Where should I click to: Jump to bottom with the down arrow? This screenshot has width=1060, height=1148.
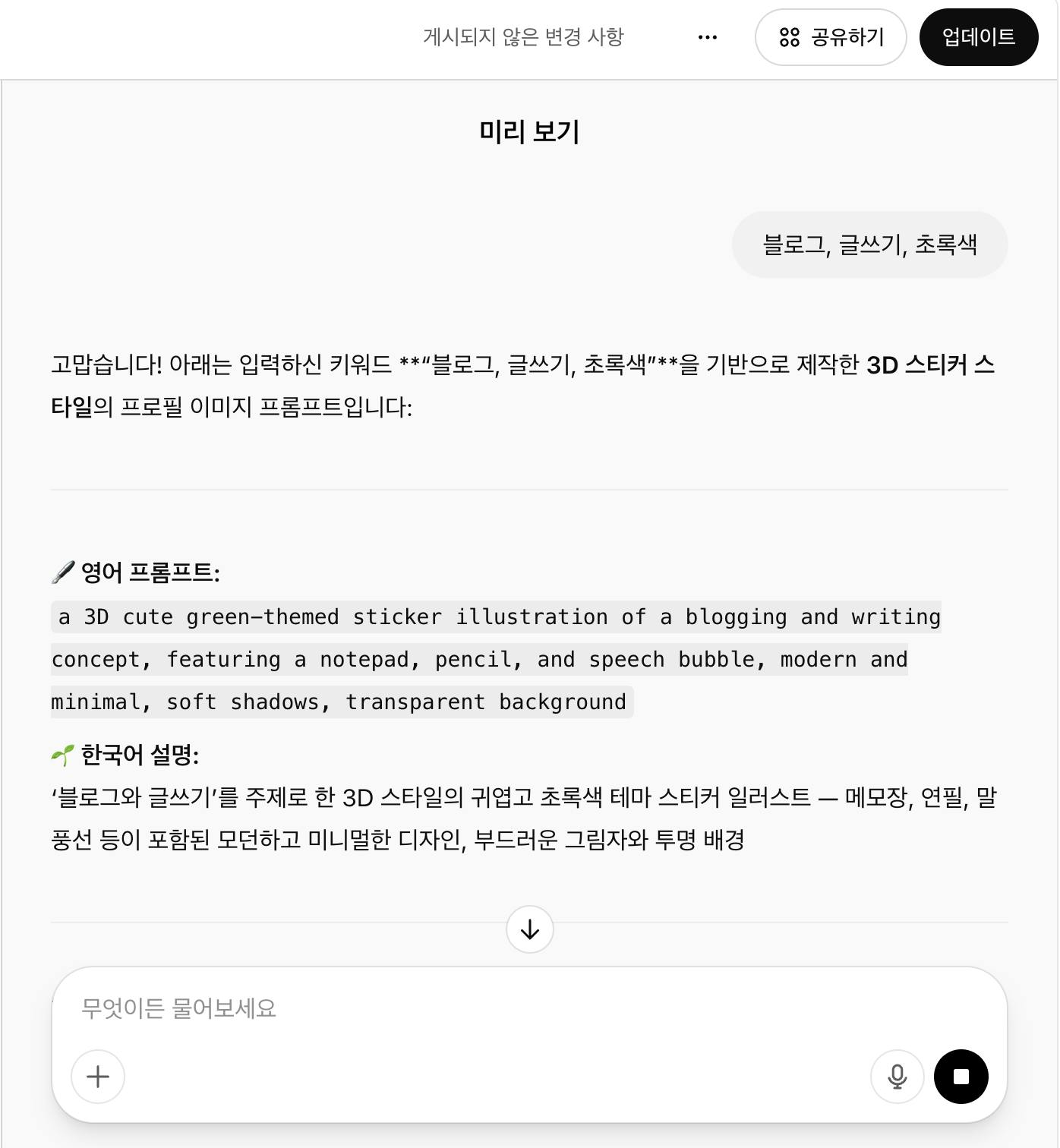[x=529, y=929]
